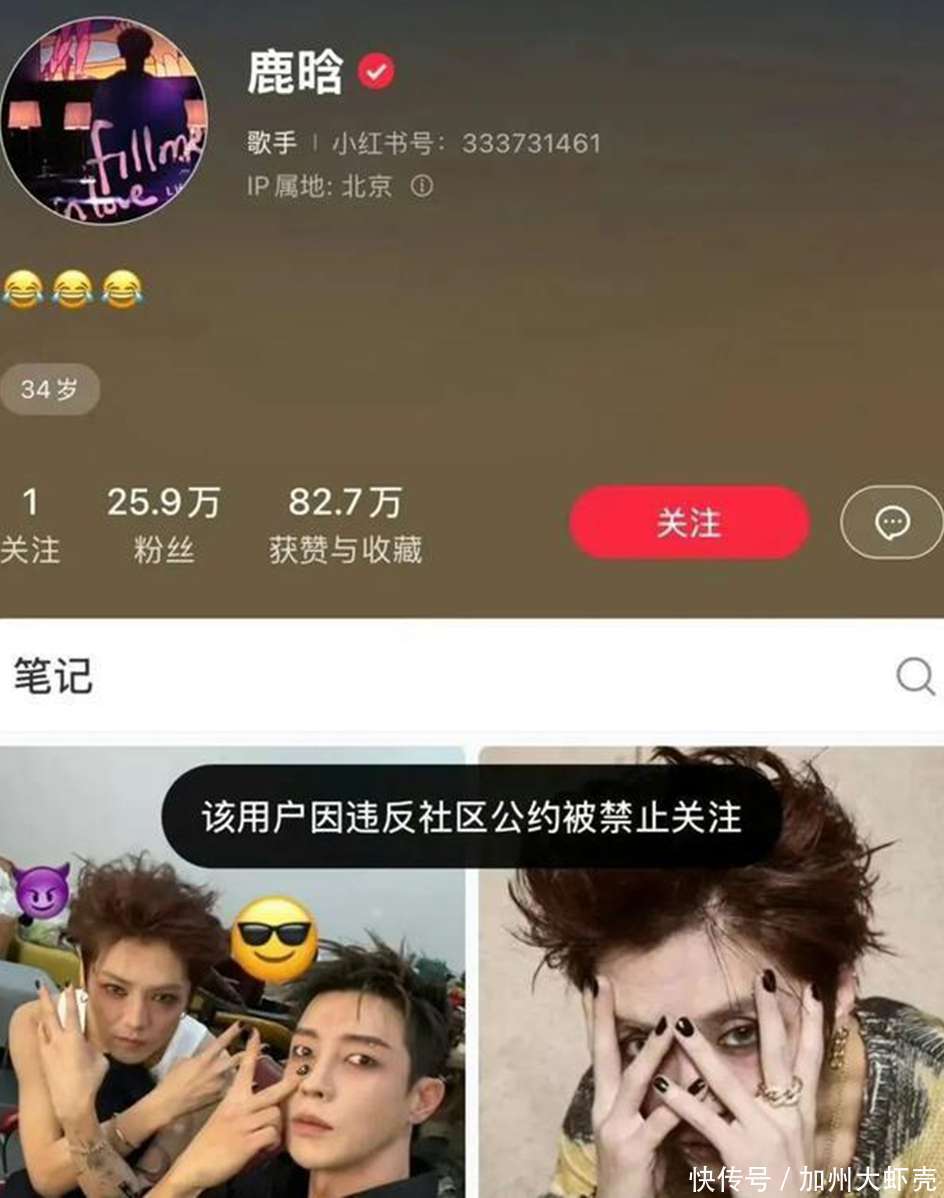Open the note with emoji stickers
The height and width of the screenshot is (1198, 944).
pyautogui.click(x=232, y=972)
